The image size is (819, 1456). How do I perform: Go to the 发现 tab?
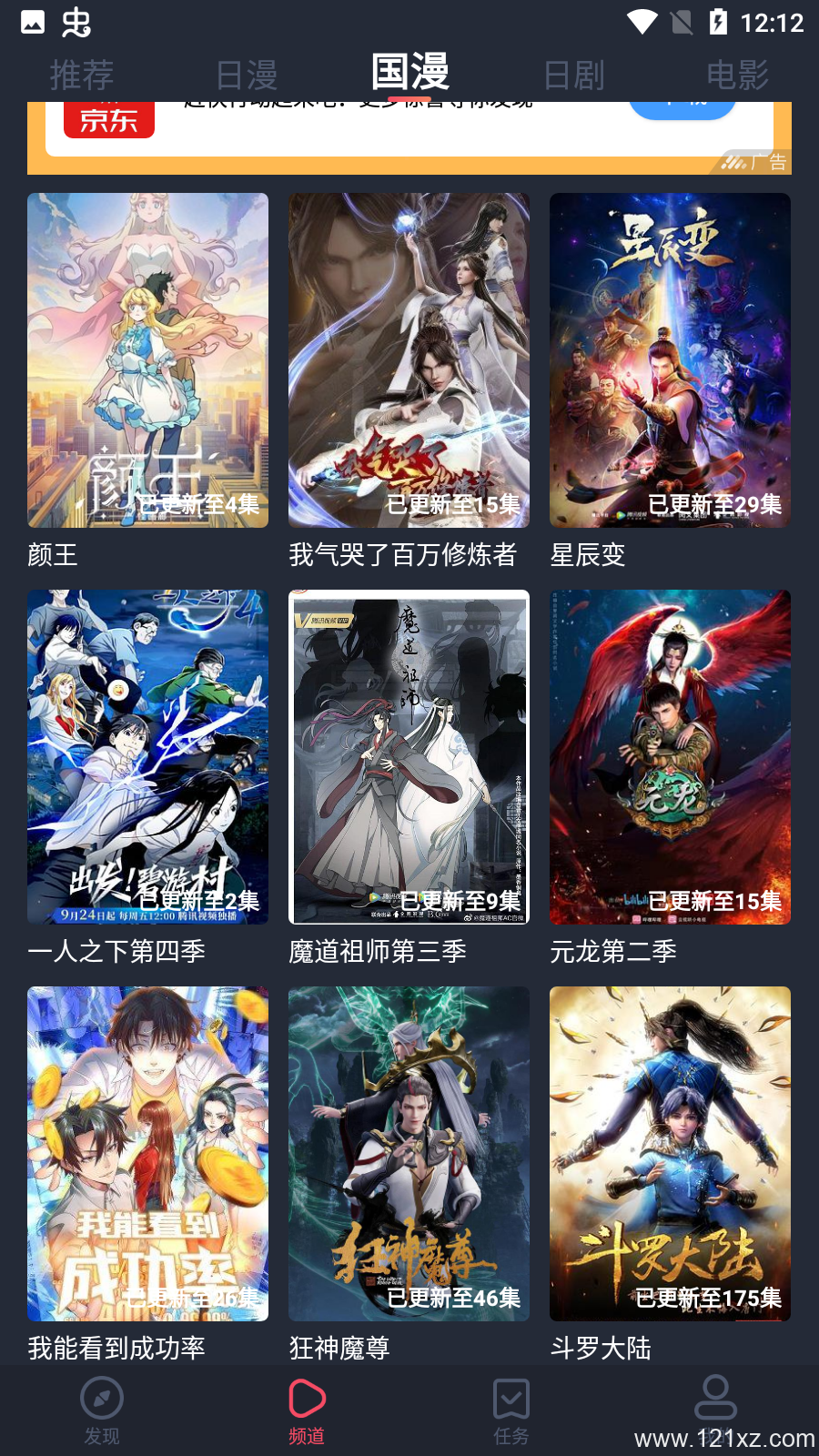pos(102,1410)
